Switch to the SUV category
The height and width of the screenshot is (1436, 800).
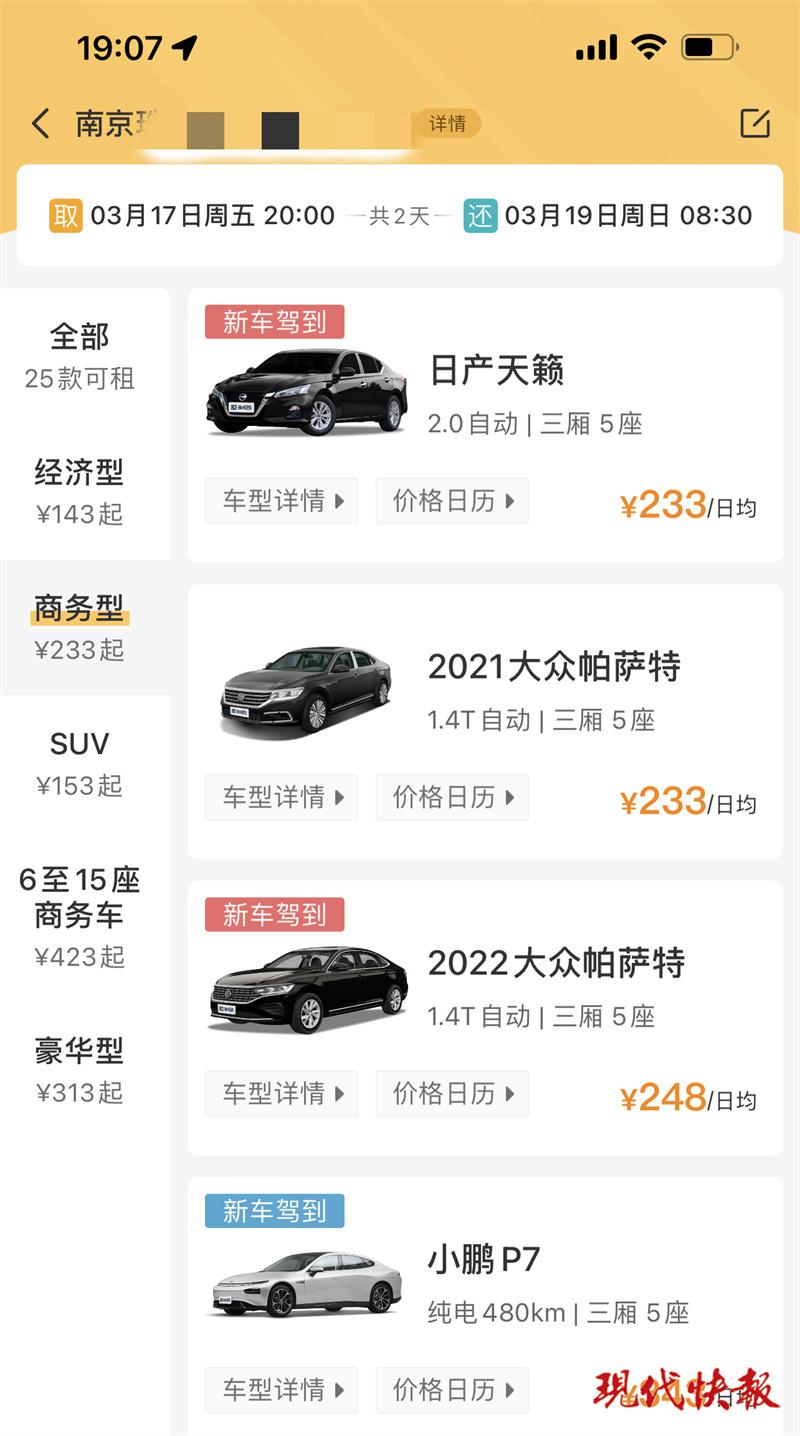coord(80,763)
